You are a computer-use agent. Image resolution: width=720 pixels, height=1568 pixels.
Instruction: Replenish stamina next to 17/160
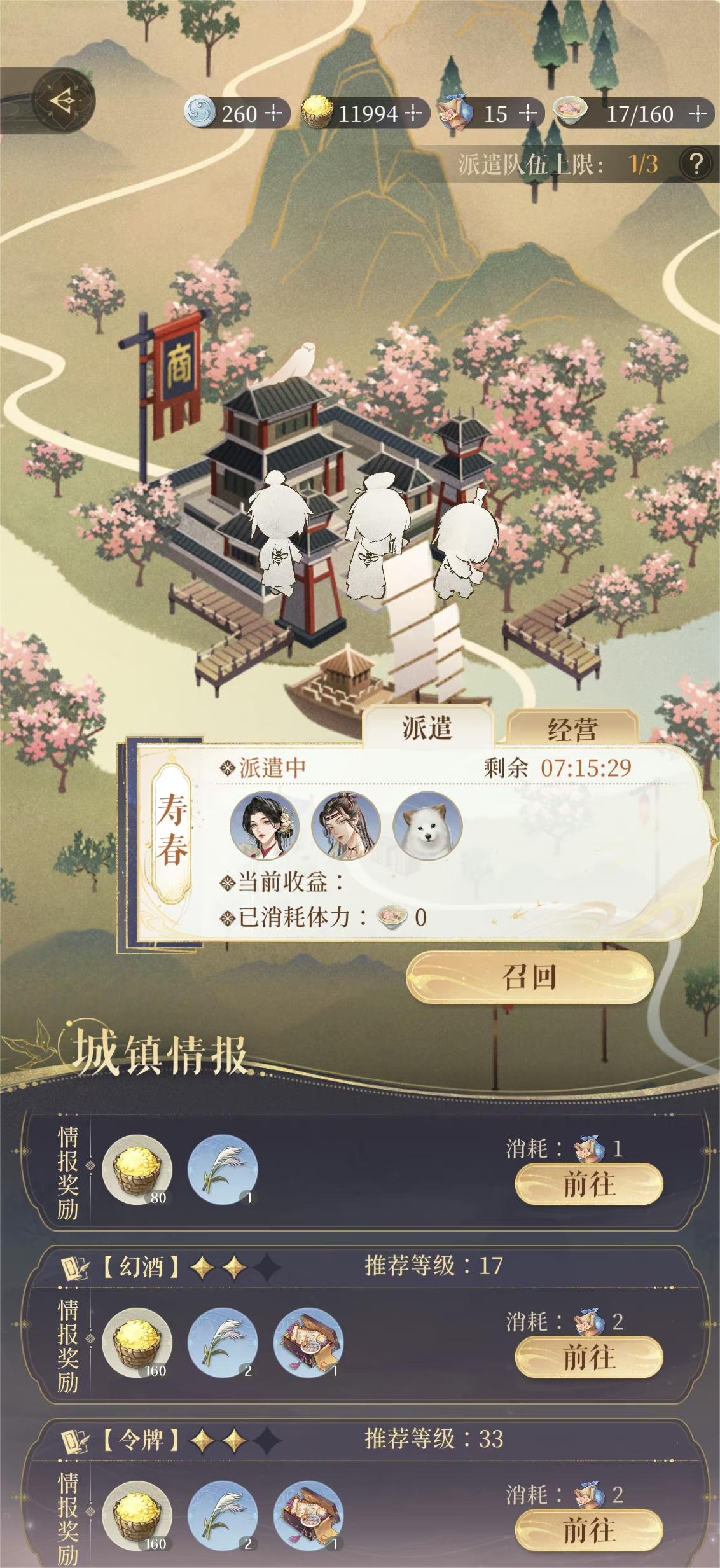pos(698,114)
